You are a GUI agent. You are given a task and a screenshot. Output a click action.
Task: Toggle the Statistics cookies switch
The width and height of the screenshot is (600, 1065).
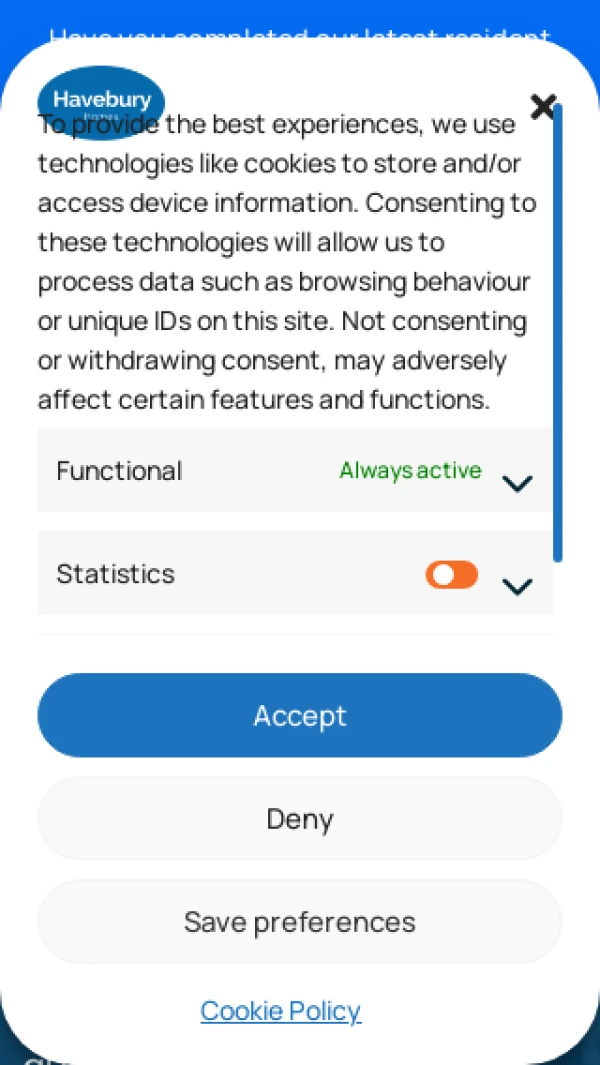[452, 575]
